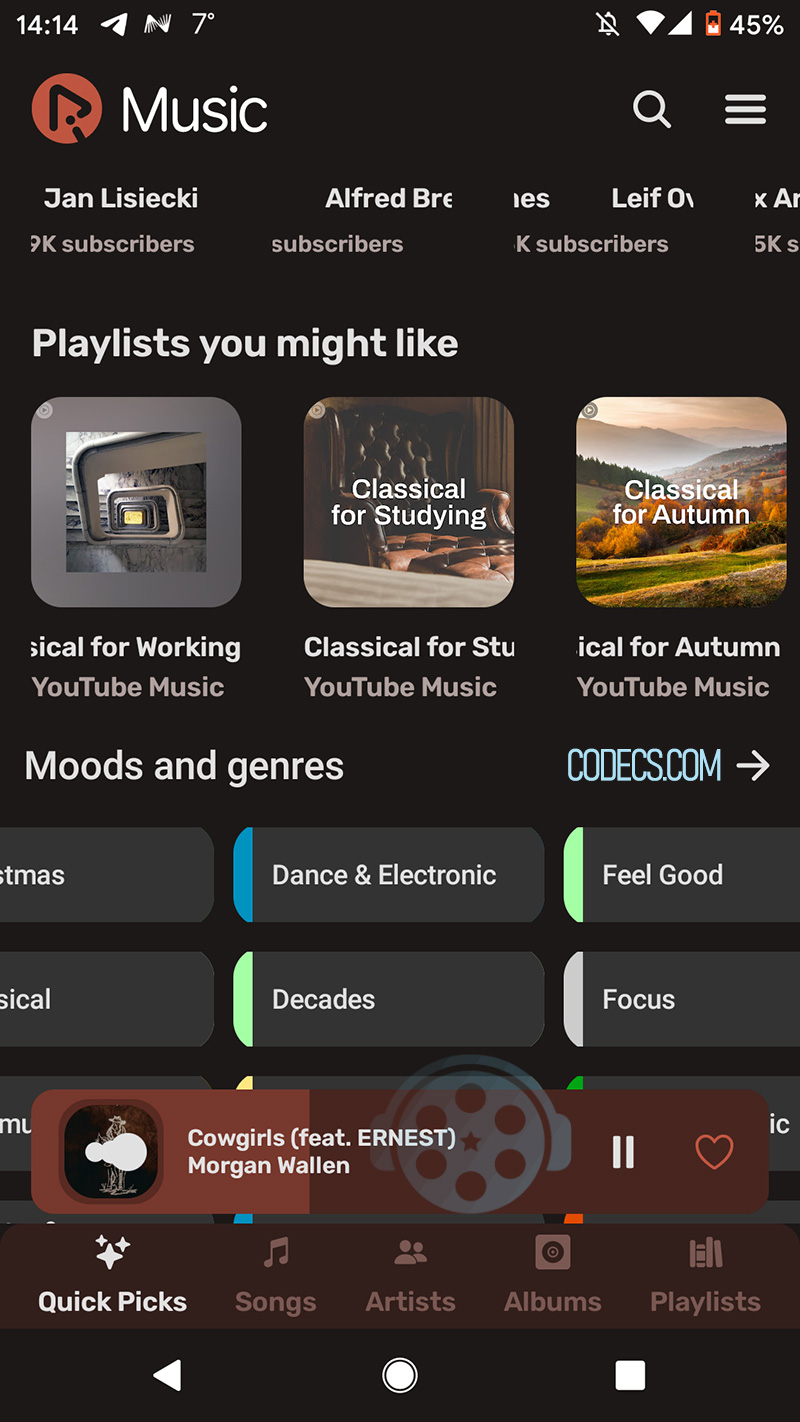Open the Classical for Autumn playlist

click(681, 502)
